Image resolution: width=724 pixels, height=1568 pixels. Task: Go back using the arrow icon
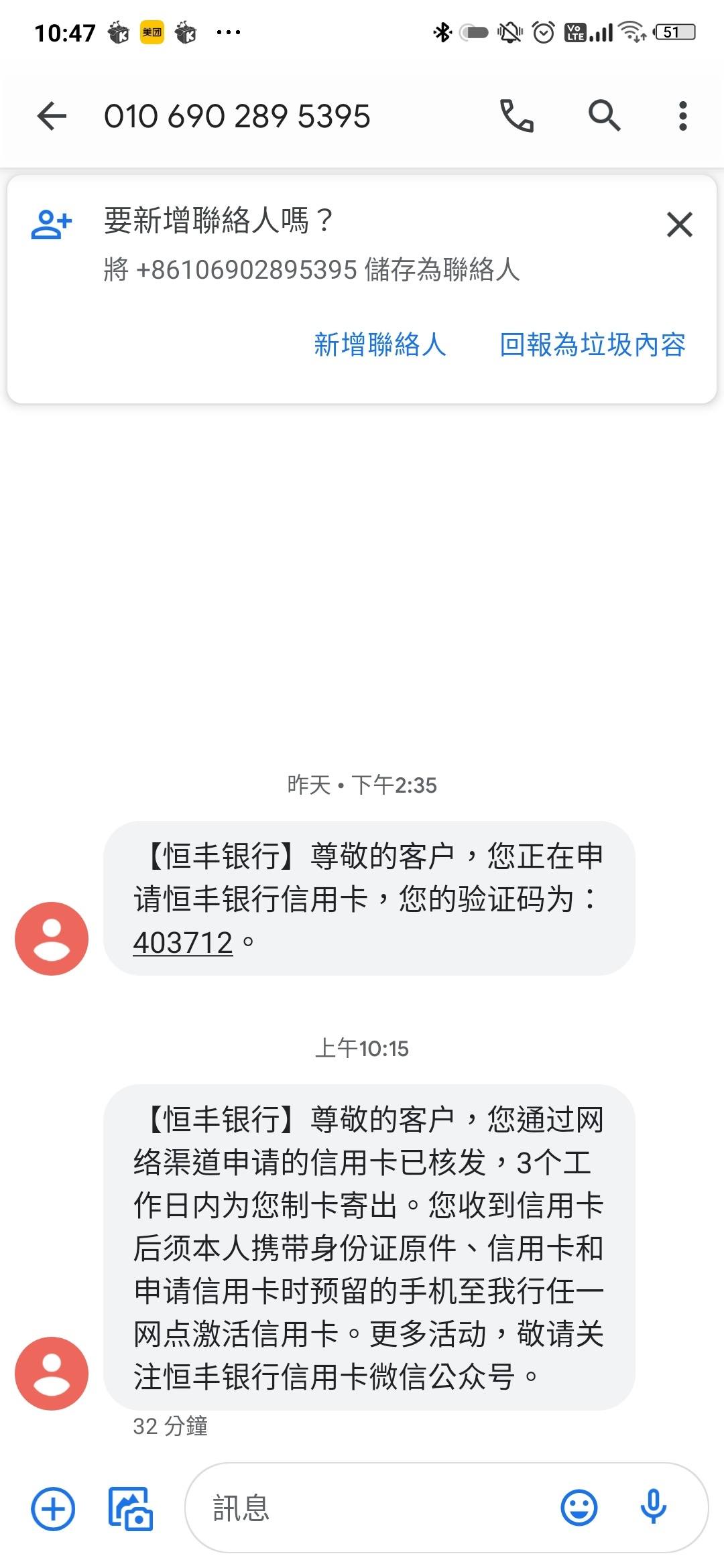pyautogui.click(x=52, y=117)
